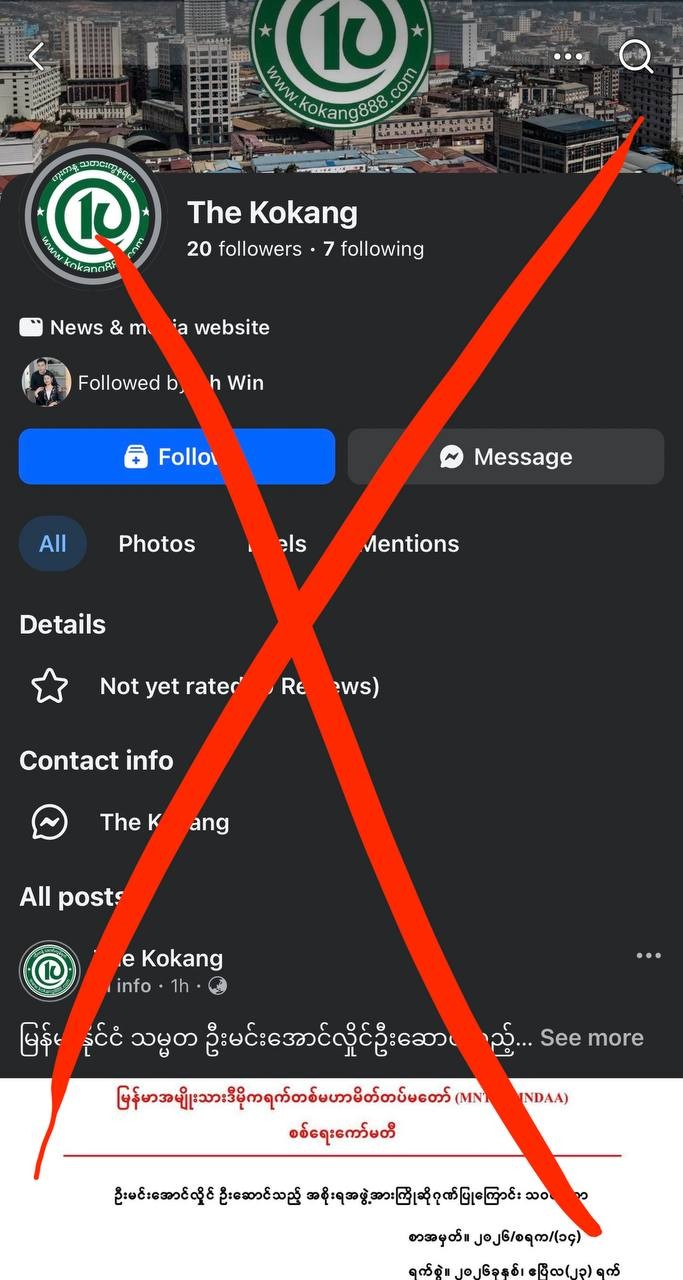This screenshot has height=1280, width=683.
Task: Open the page's overflow menu
Action: (x=568, y=57)
